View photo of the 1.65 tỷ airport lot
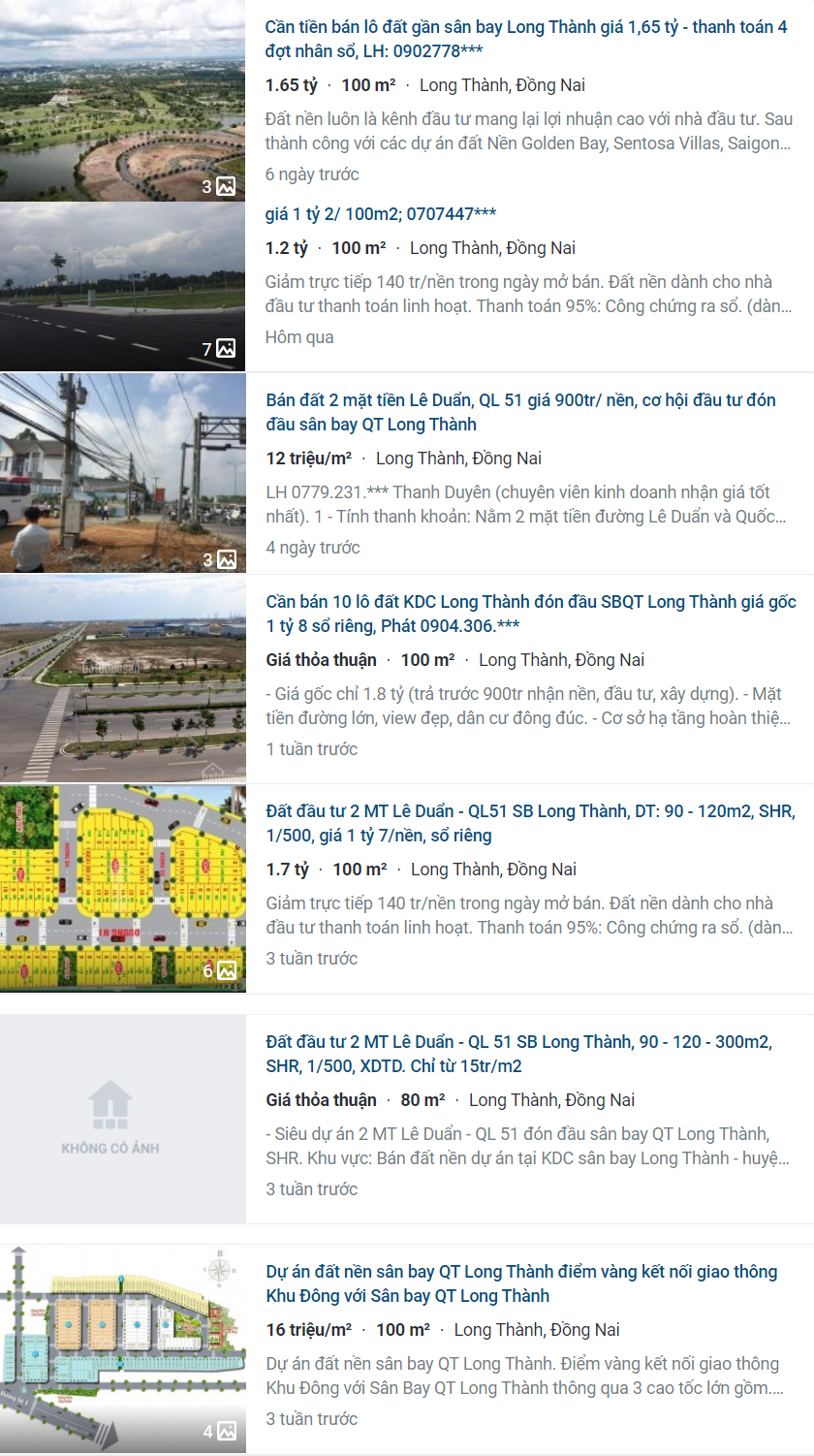This screenshot has width=814, height=1456. 122,101
